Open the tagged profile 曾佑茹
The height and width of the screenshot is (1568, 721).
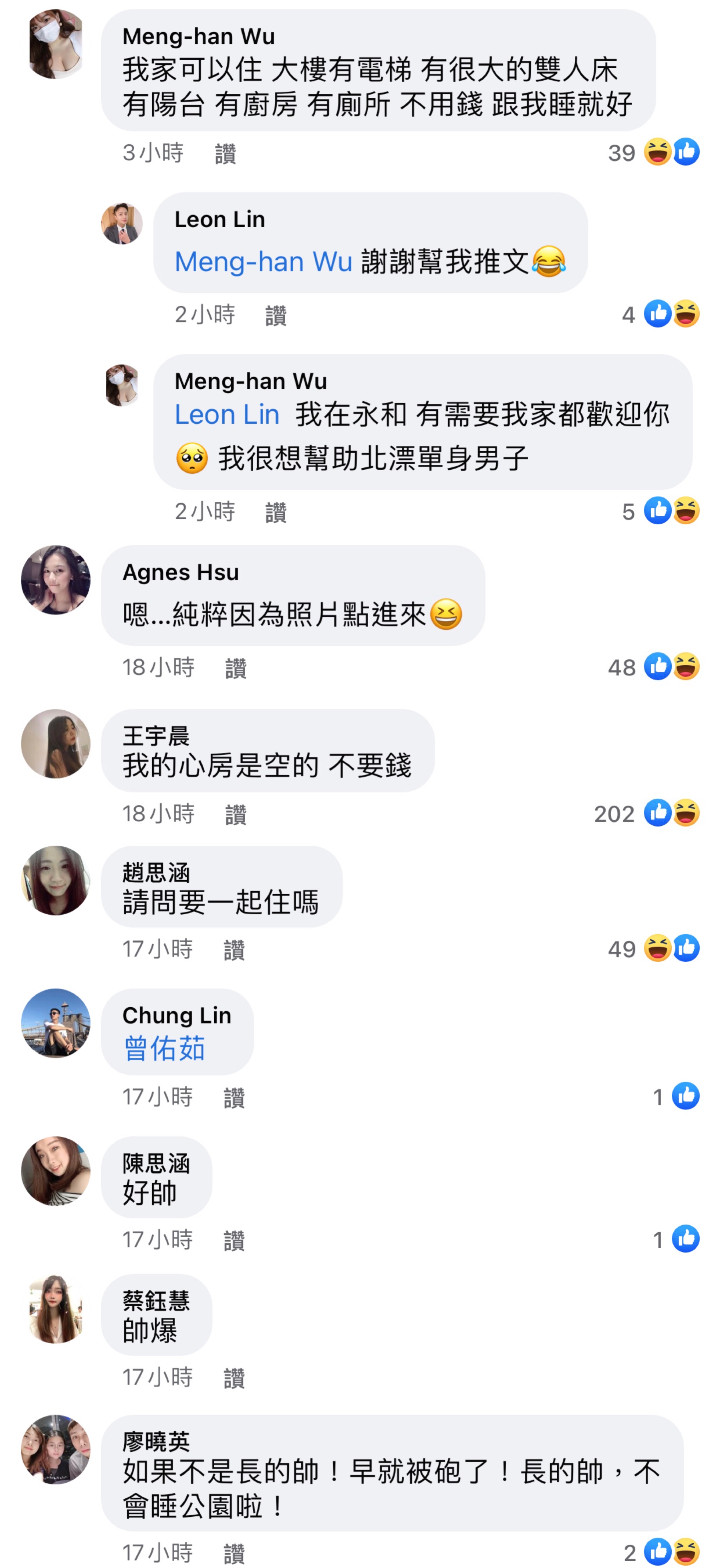[x=164, y=1048]
